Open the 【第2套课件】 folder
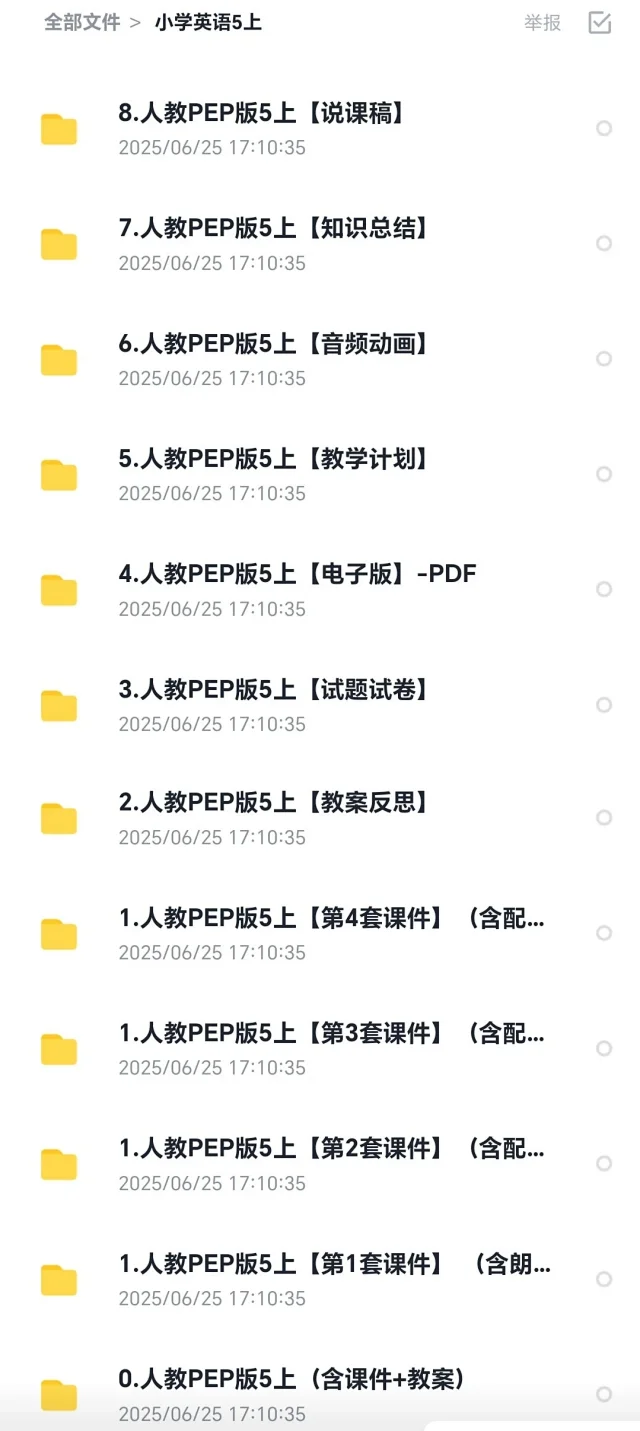Image resolution: width=640 pixels, height=1431 pixels. [320, 1164]
